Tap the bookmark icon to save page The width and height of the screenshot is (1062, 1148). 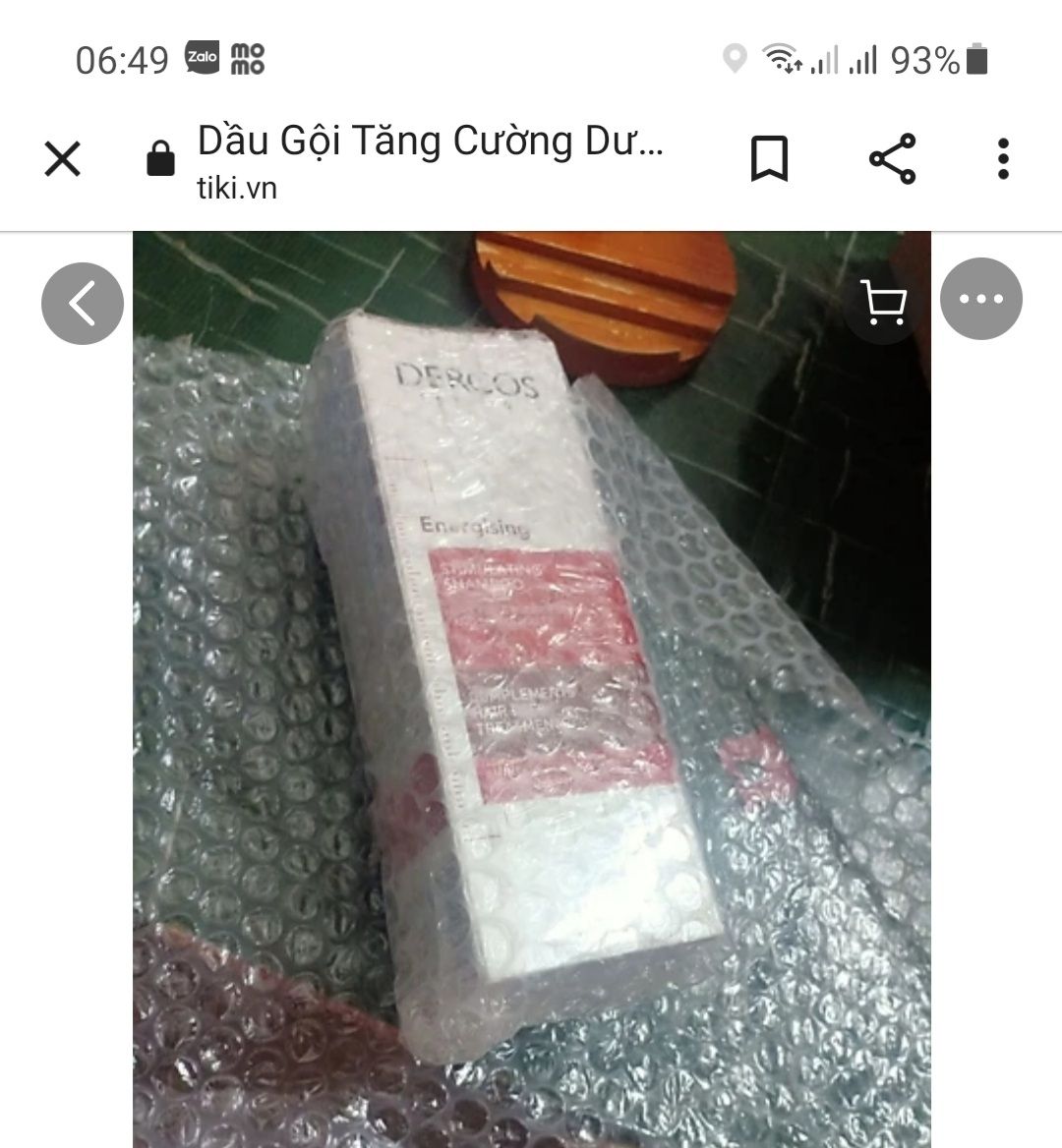771,157
